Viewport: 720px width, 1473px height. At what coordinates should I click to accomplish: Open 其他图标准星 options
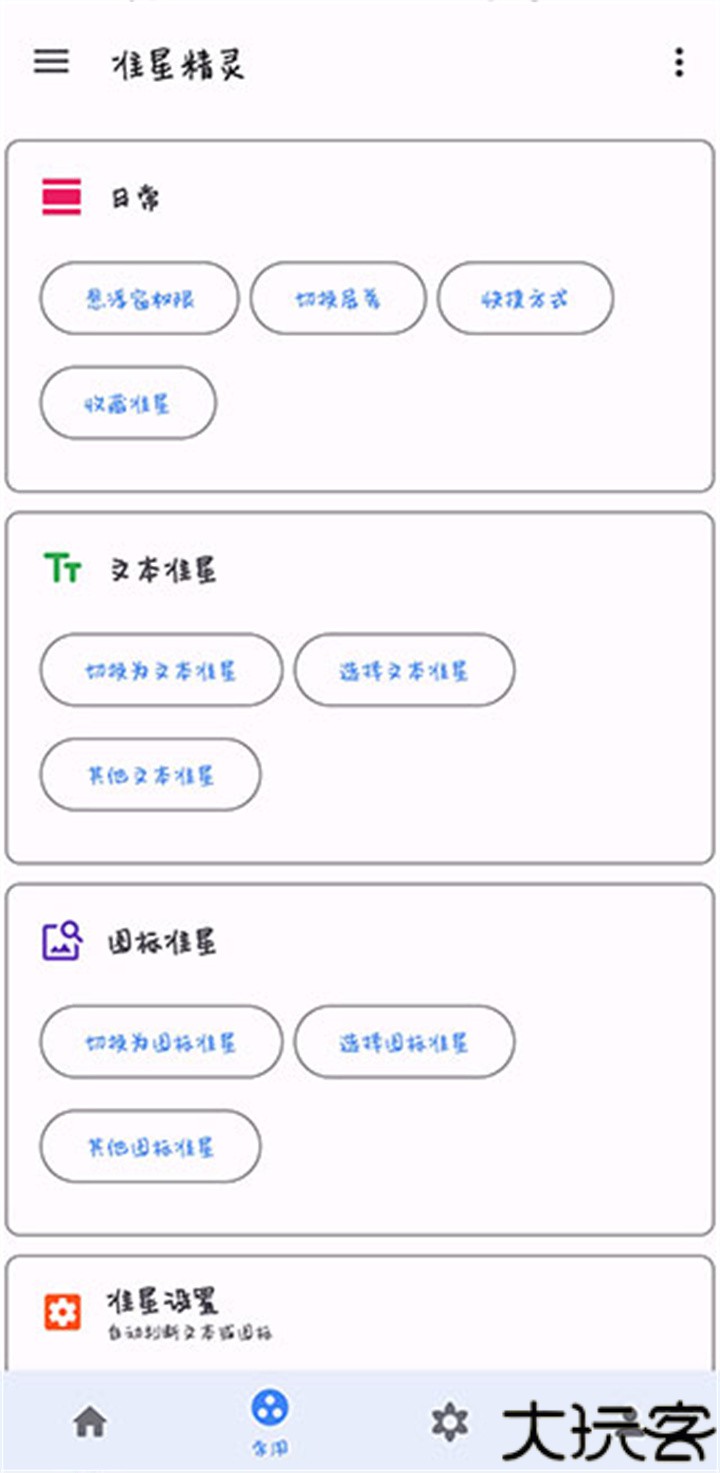(x=152, y=1147)
